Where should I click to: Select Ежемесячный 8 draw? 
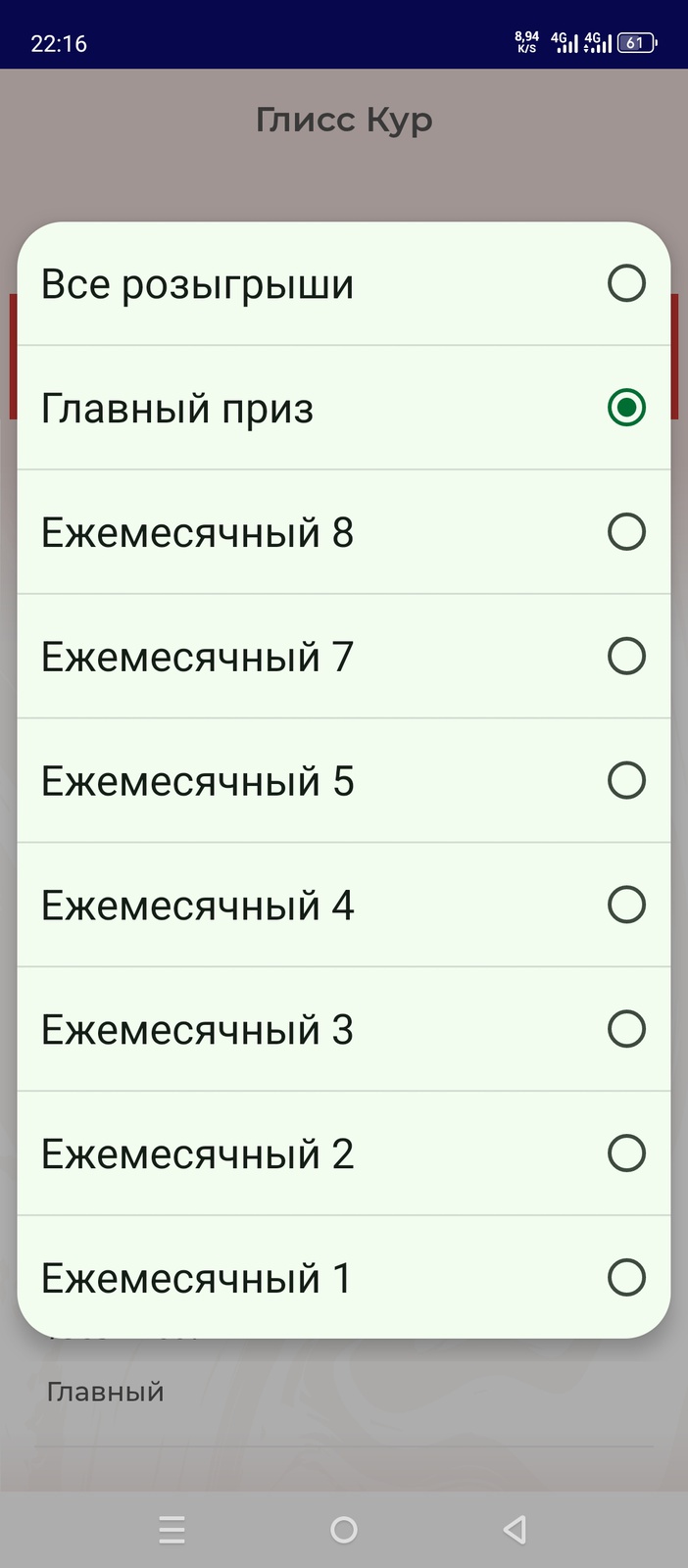[x=343, y=532]
